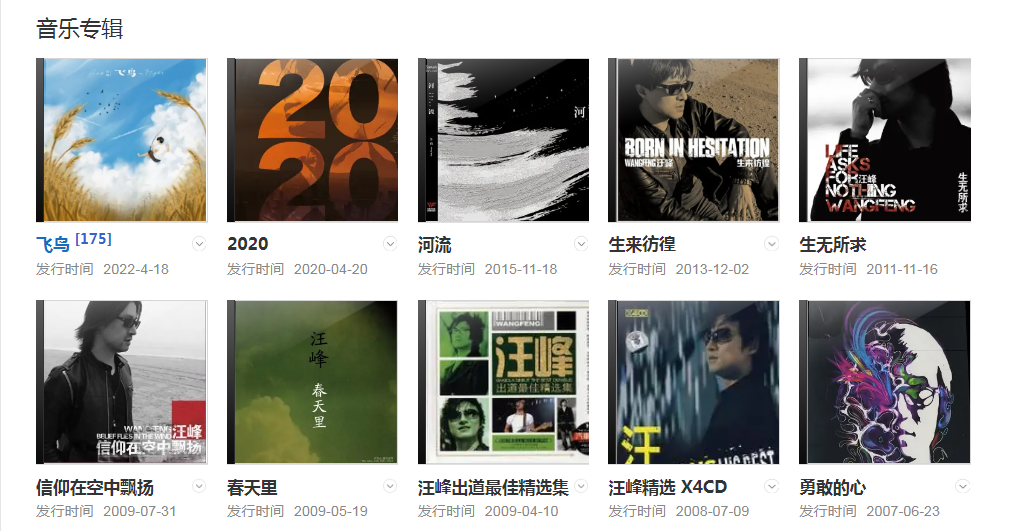Expand details for the 飞鸟 album
Screen dimensions: 1019x531
tap(199, 243)
